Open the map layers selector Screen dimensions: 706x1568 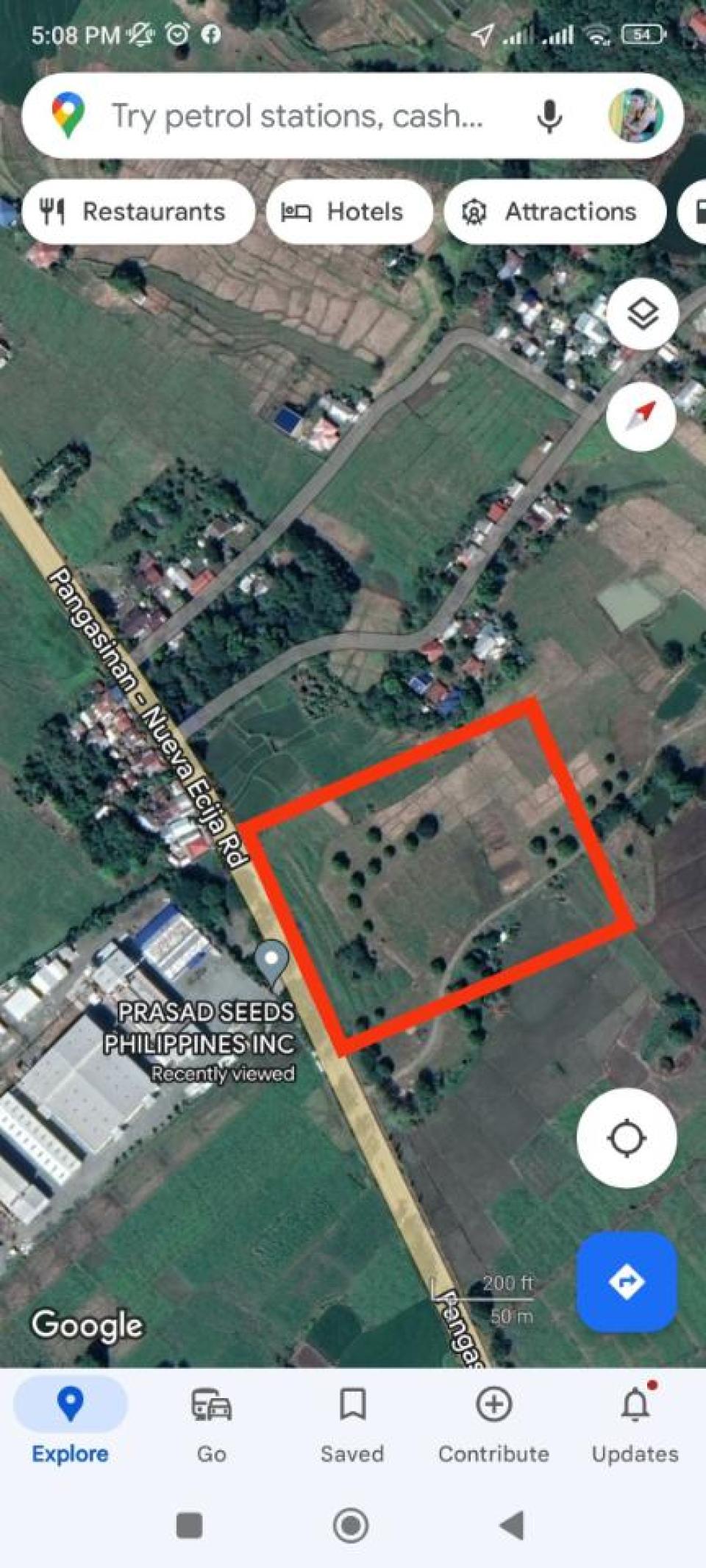tap(642, 315)
